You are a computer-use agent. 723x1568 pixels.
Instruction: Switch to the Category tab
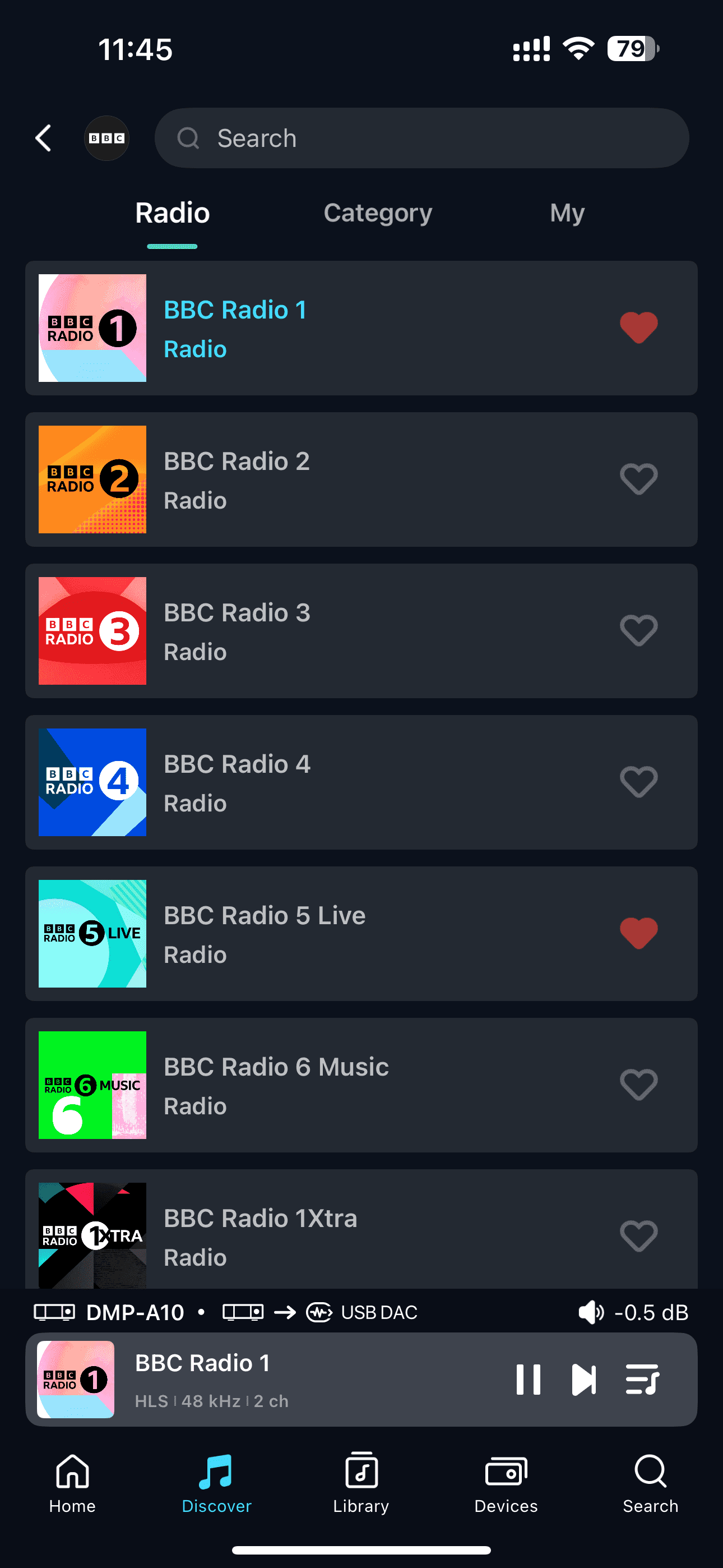377,213
